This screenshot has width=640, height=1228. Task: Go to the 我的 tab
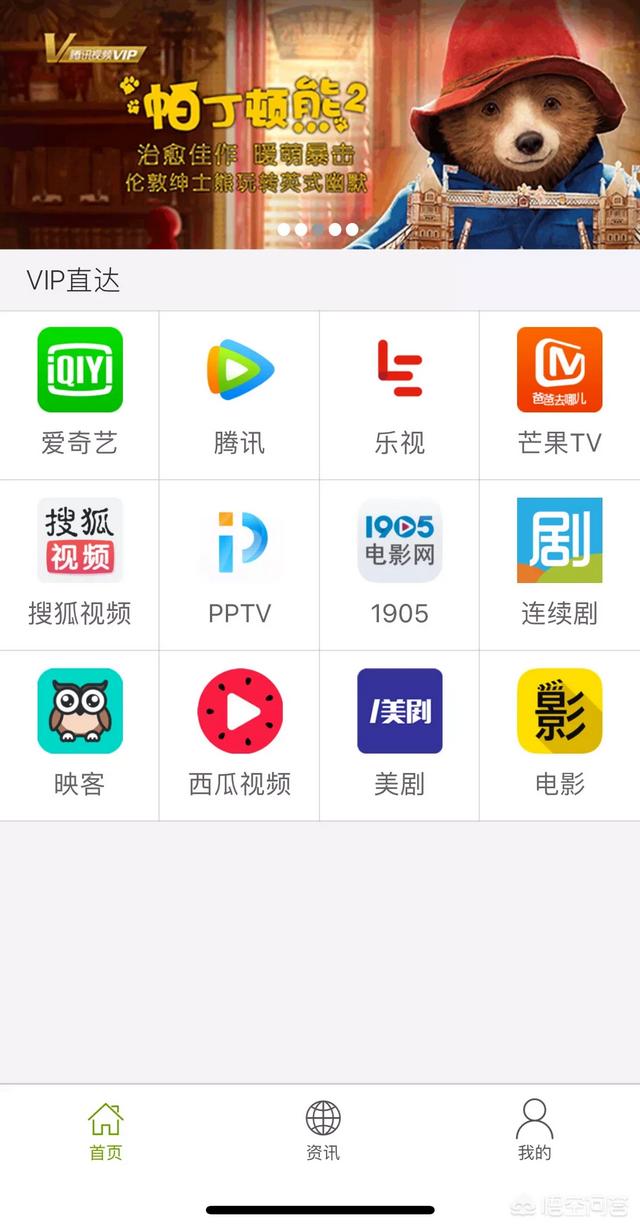[534, 1131]
